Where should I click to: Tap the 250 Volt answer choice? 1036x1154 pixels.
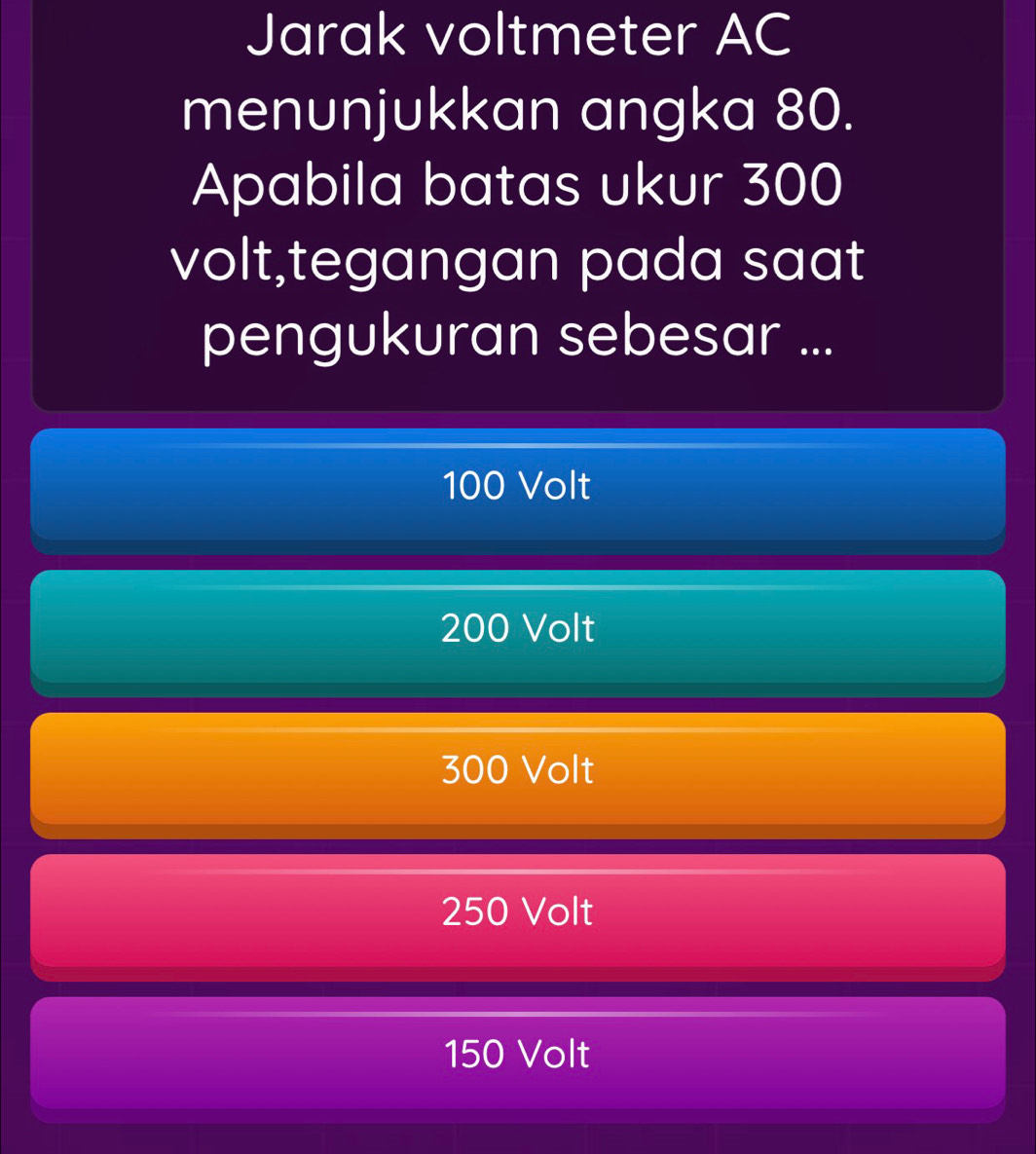[517, 912]
